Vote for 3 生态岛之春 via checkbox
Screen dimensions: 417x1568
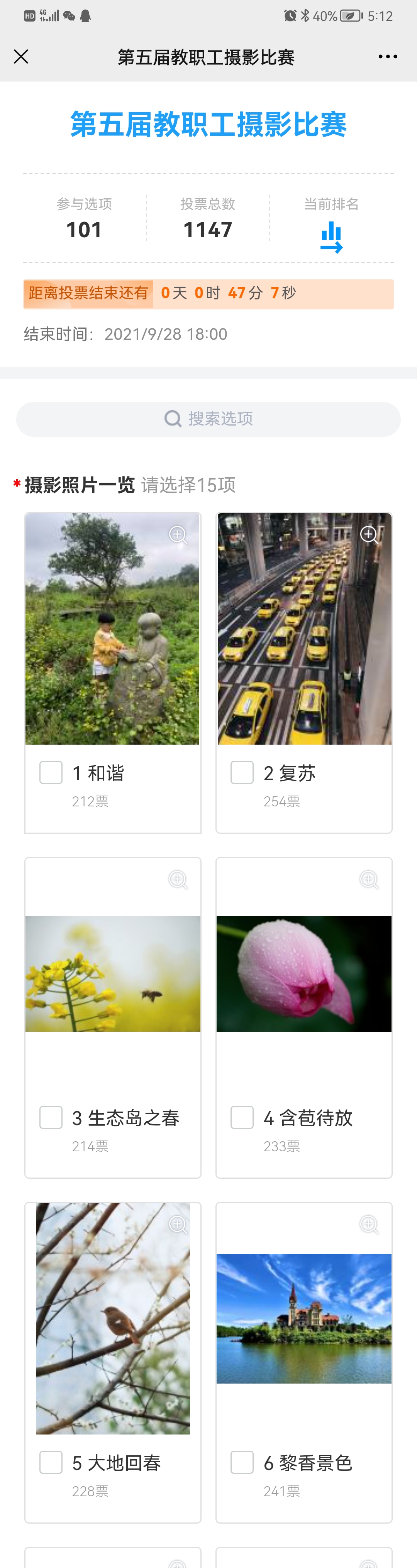click(51, 1118)
